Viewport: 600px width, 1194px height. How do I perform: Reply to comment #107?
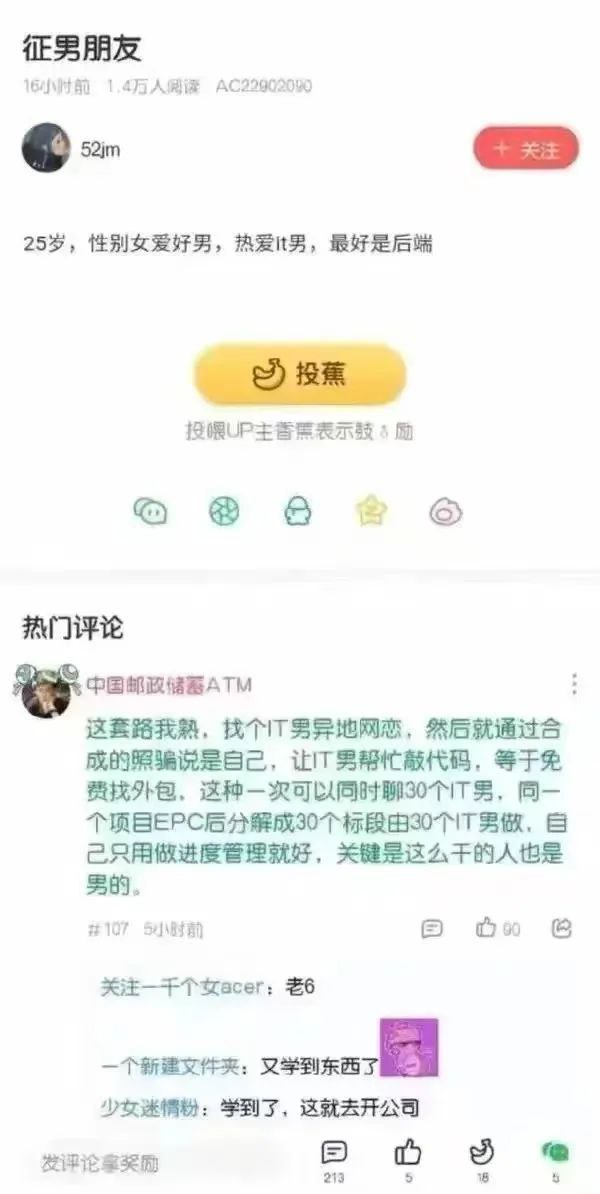pos(432,928)
